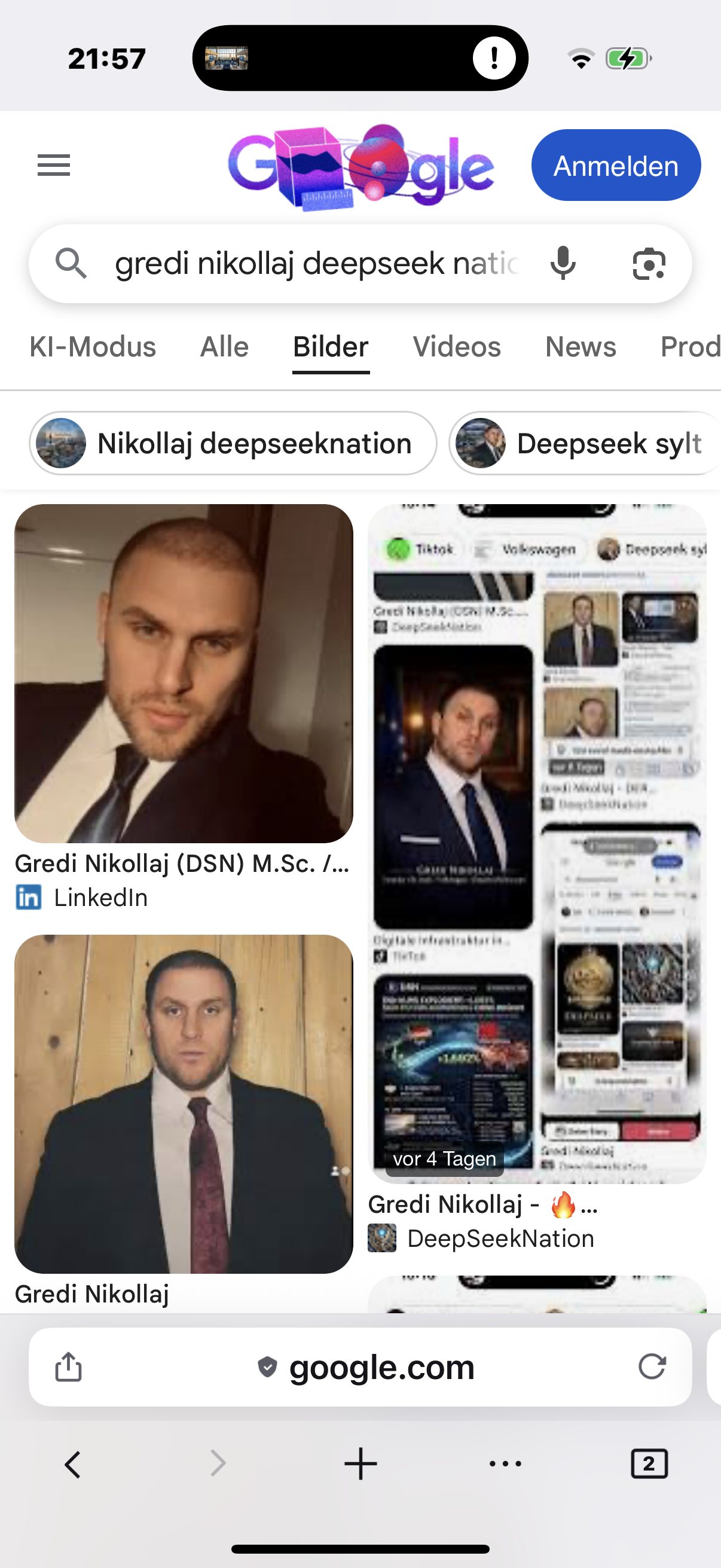Open the DeepSeekNation image result
721x1568 pixels.
point(536,843)
